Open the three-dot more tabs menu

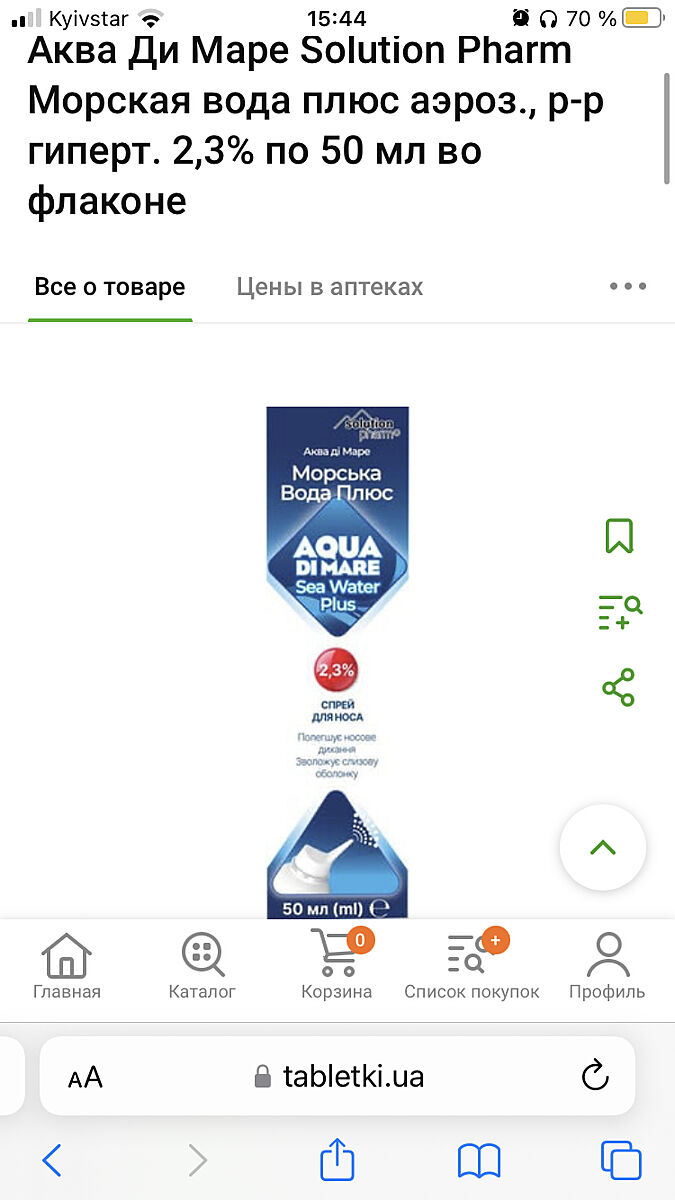point(628,287)
